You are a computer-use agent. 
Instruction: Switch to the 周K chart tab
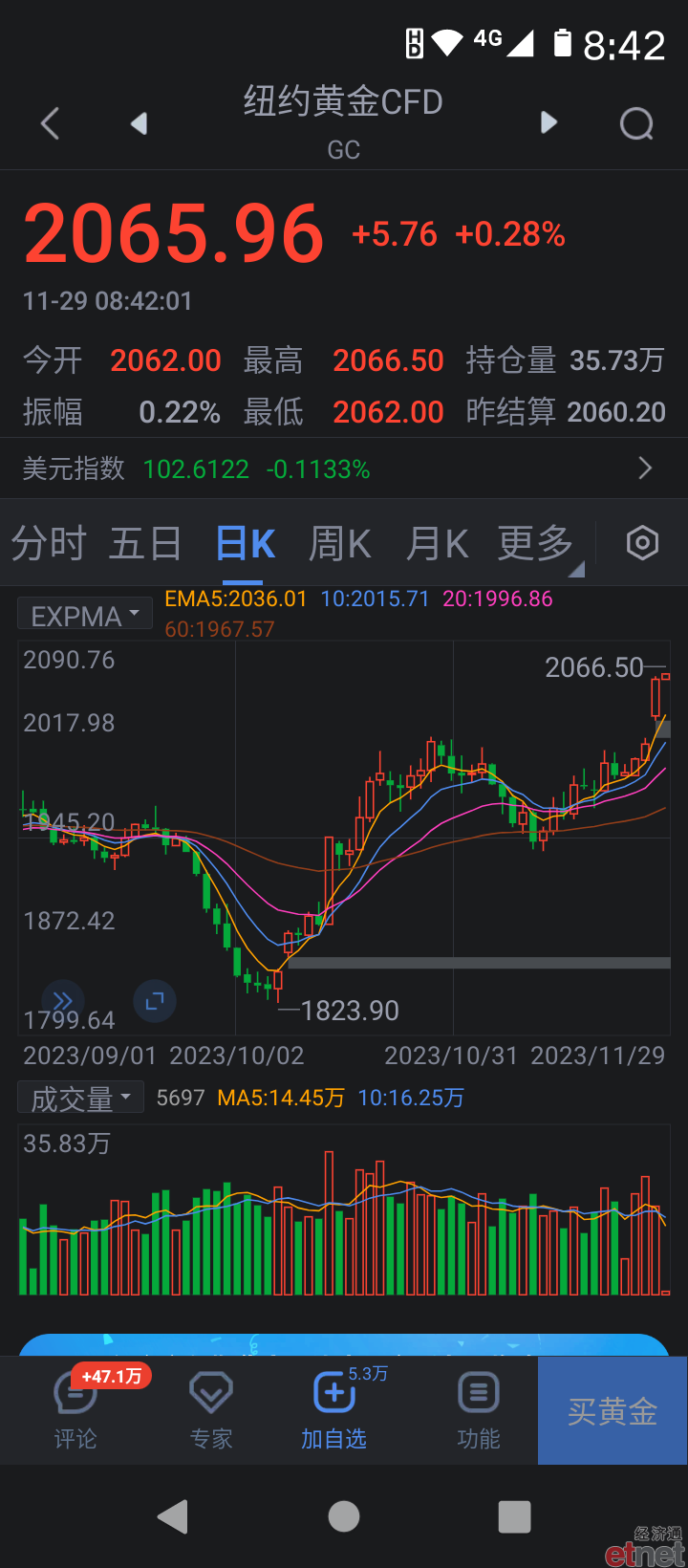(340, 544)
